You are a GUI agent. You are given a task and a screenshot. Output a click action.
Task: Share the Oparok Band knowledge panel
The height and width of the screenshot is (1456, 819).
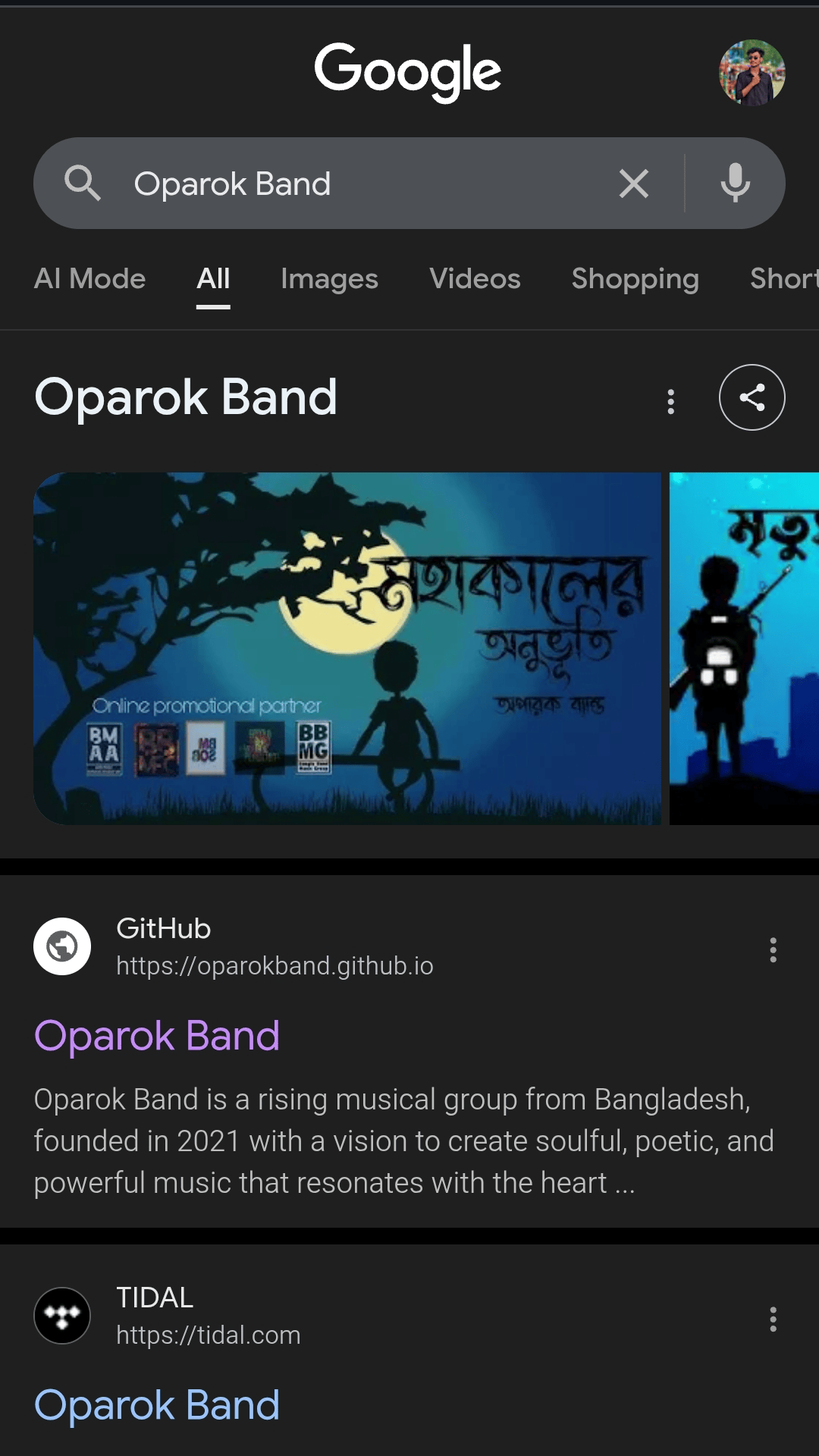(752, 397)
